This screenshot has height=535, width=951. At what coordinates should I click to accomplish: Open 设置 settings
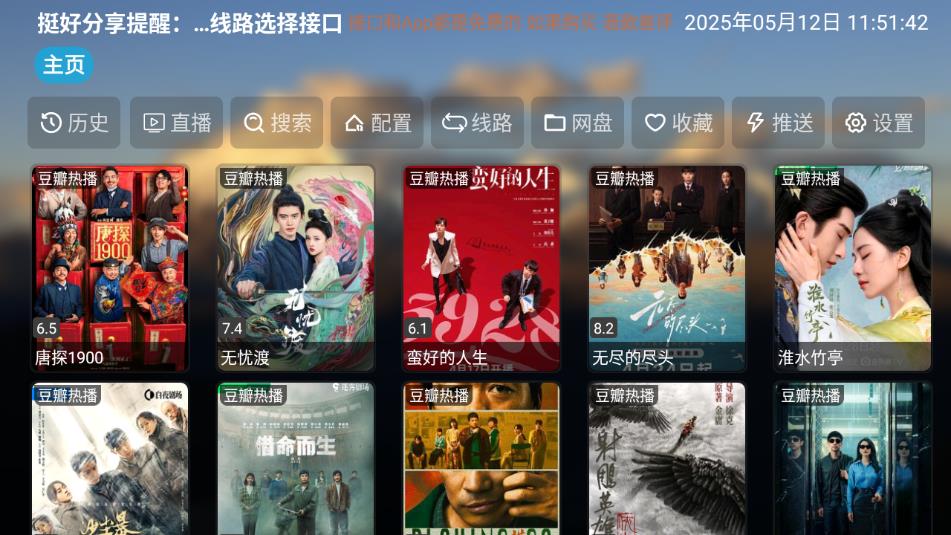click(x=878, y=123)
